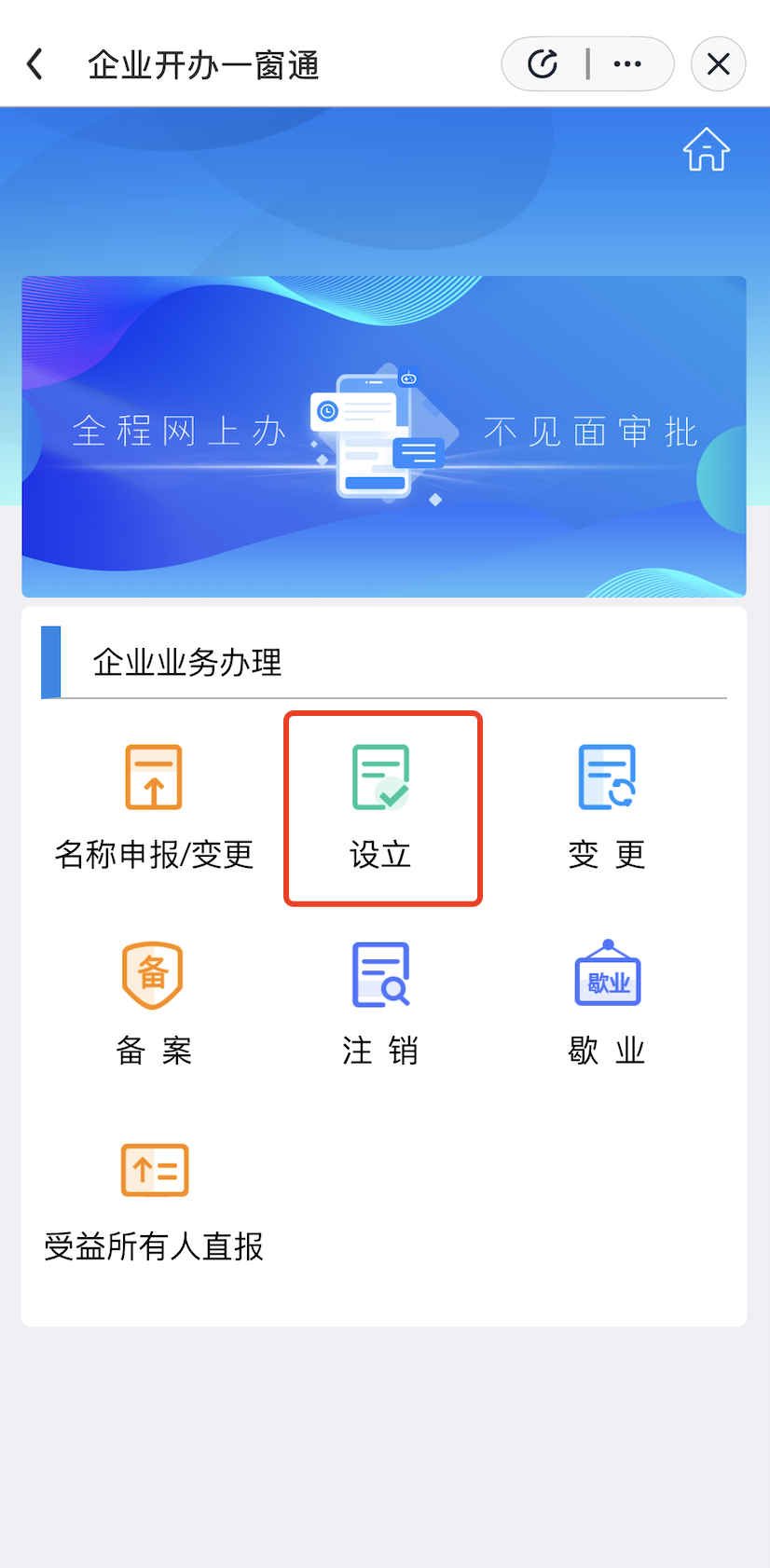Viewport: 770px width, 1568px height.
Task: Close the mini program
Action: click(718, 64)
